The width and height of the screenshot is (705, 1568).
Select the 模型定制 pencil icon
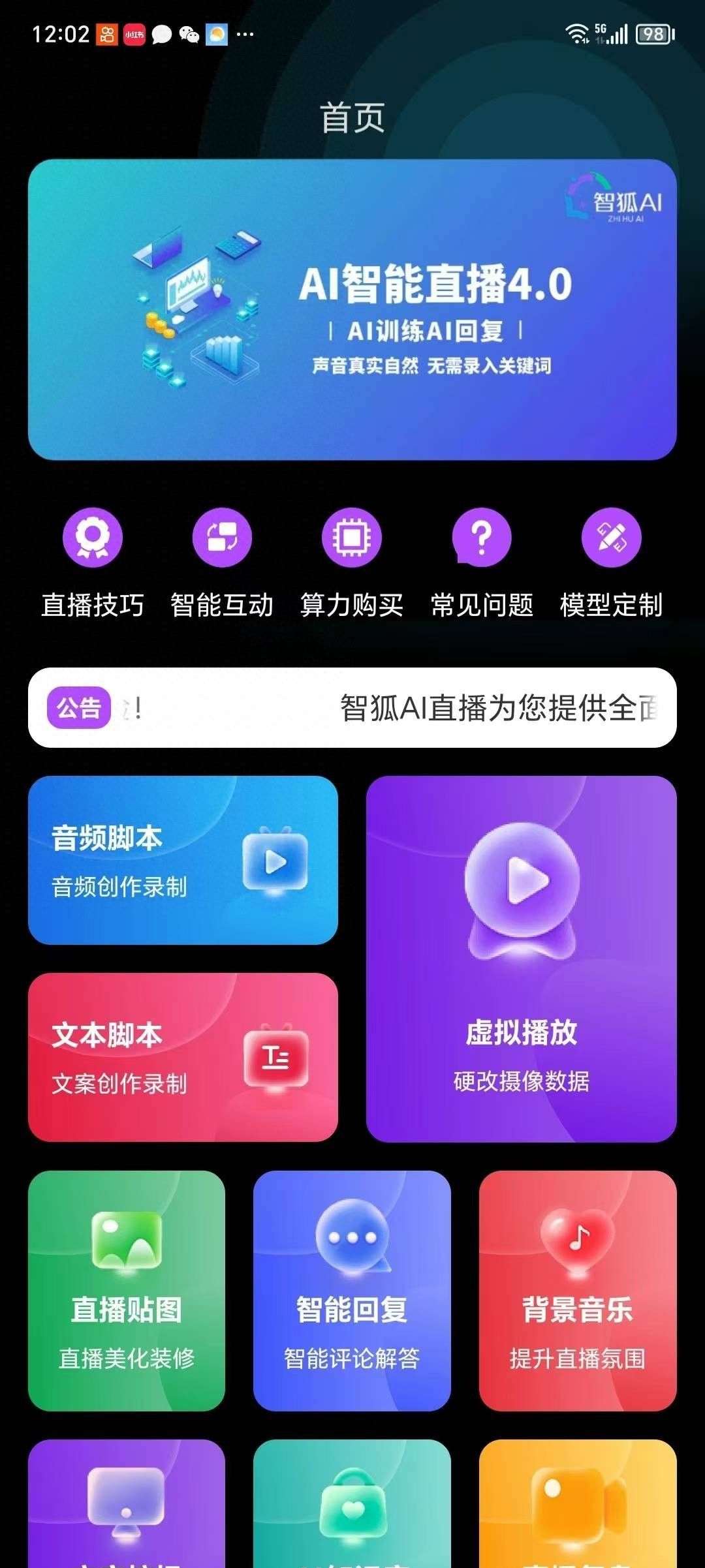pos(610,536)
